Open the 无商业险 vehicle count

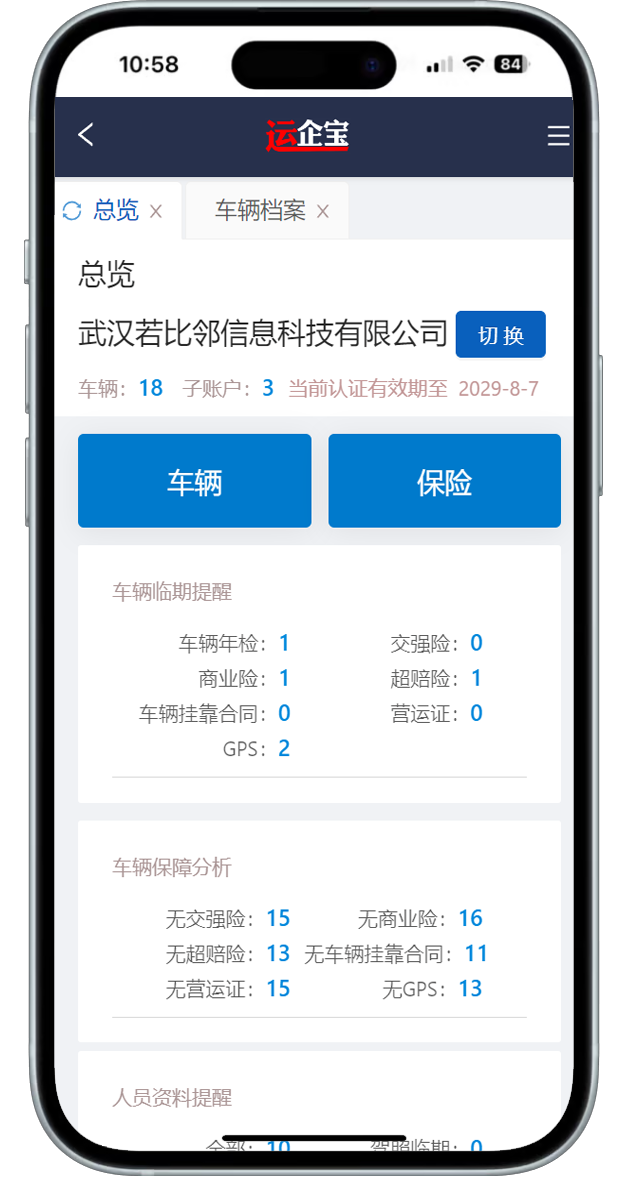pyautogui.click(x=470, y=918)
